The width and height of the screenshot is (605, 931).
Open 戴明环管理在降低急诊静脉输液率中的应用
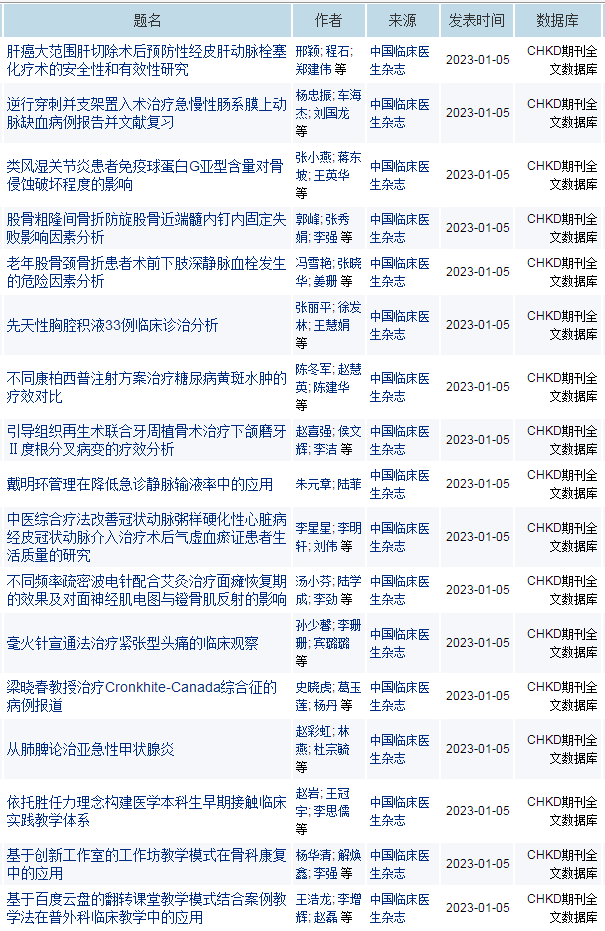(x=140, y=484)
